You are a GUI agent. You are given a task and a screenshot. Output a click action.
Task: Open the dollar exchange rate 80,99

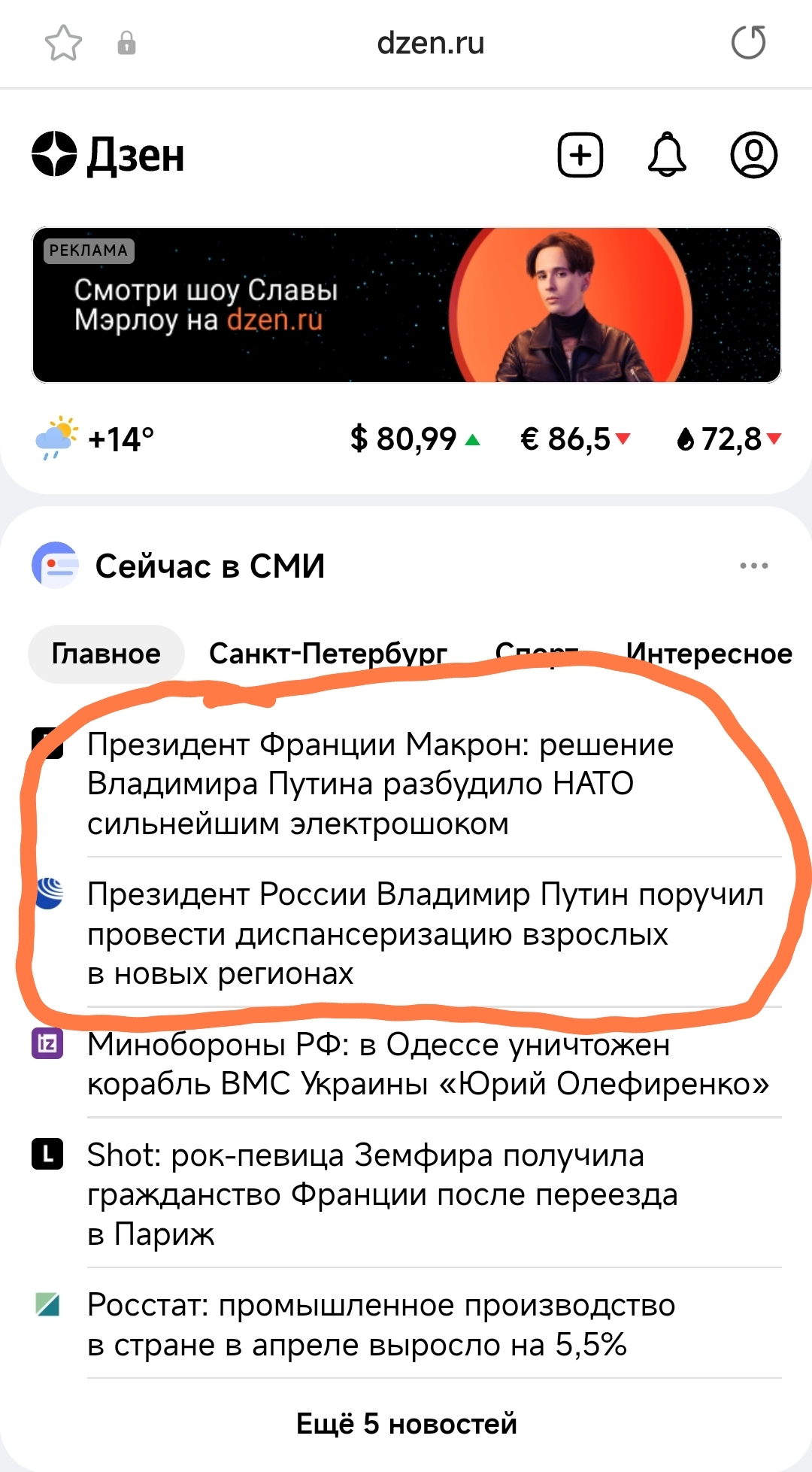tap(414, 439)
